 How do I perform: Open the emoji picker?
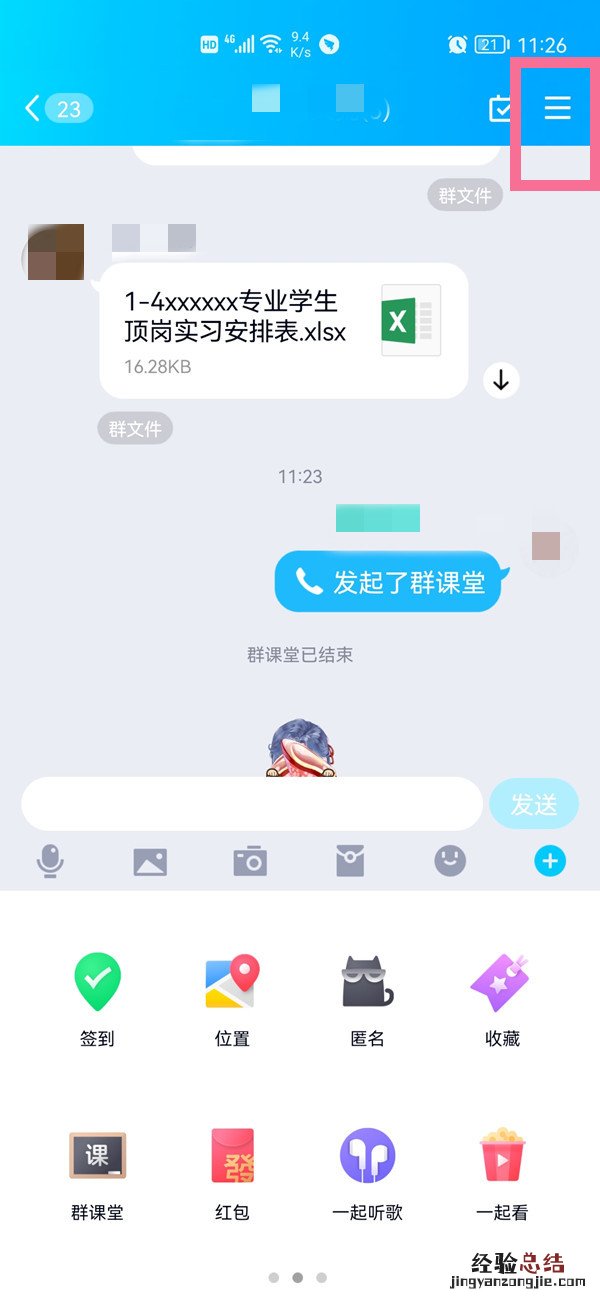450,861
